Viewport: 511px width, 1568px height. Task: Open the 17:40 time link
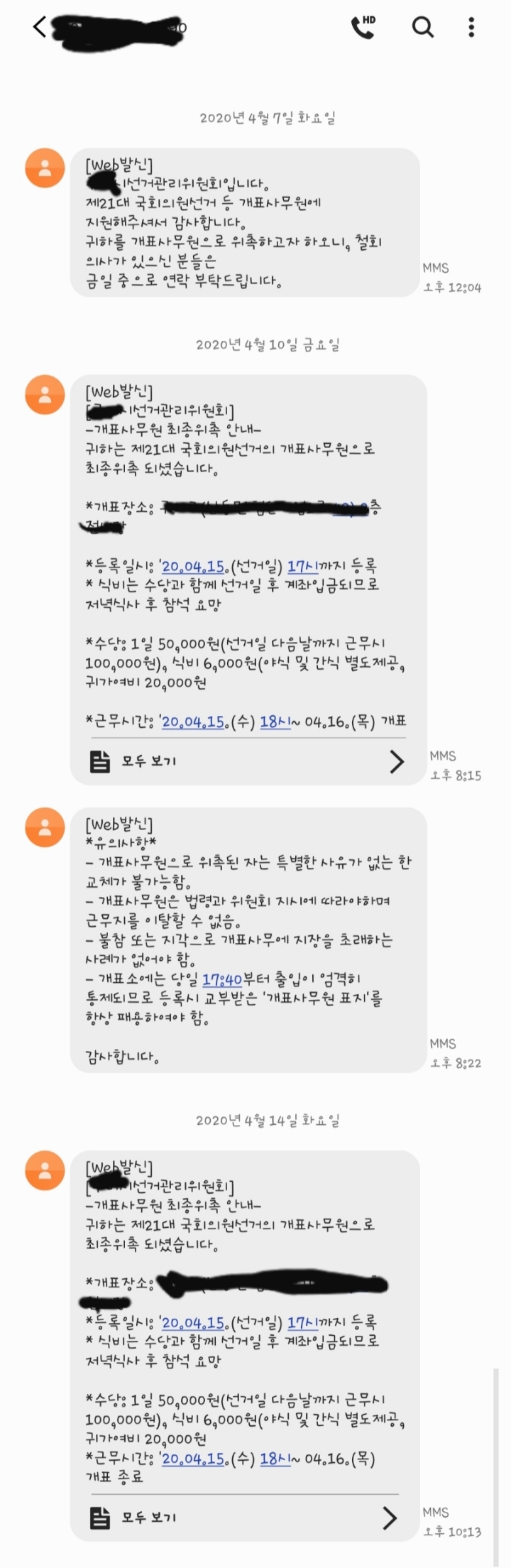point(222,980)
